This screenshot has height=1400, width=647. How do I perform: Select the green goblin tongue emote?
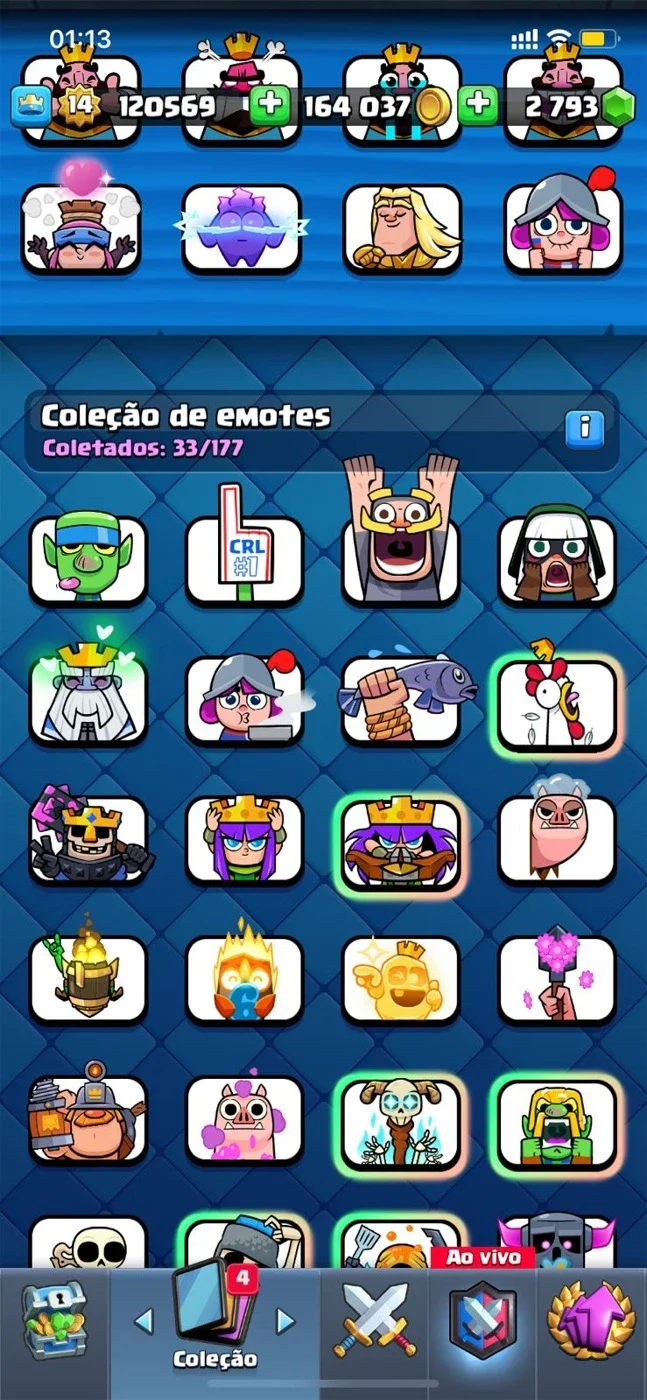(x=87, y=560)
